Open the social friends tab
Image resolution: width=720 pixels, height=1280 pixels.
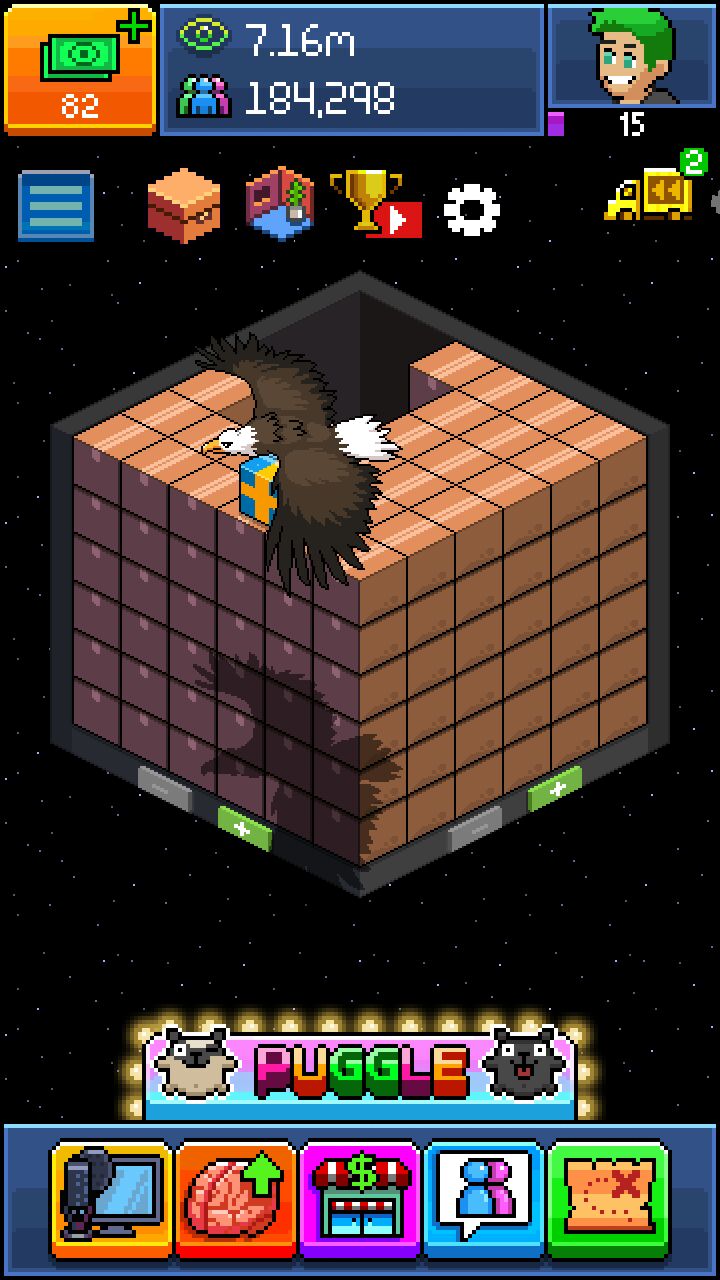484,1199
